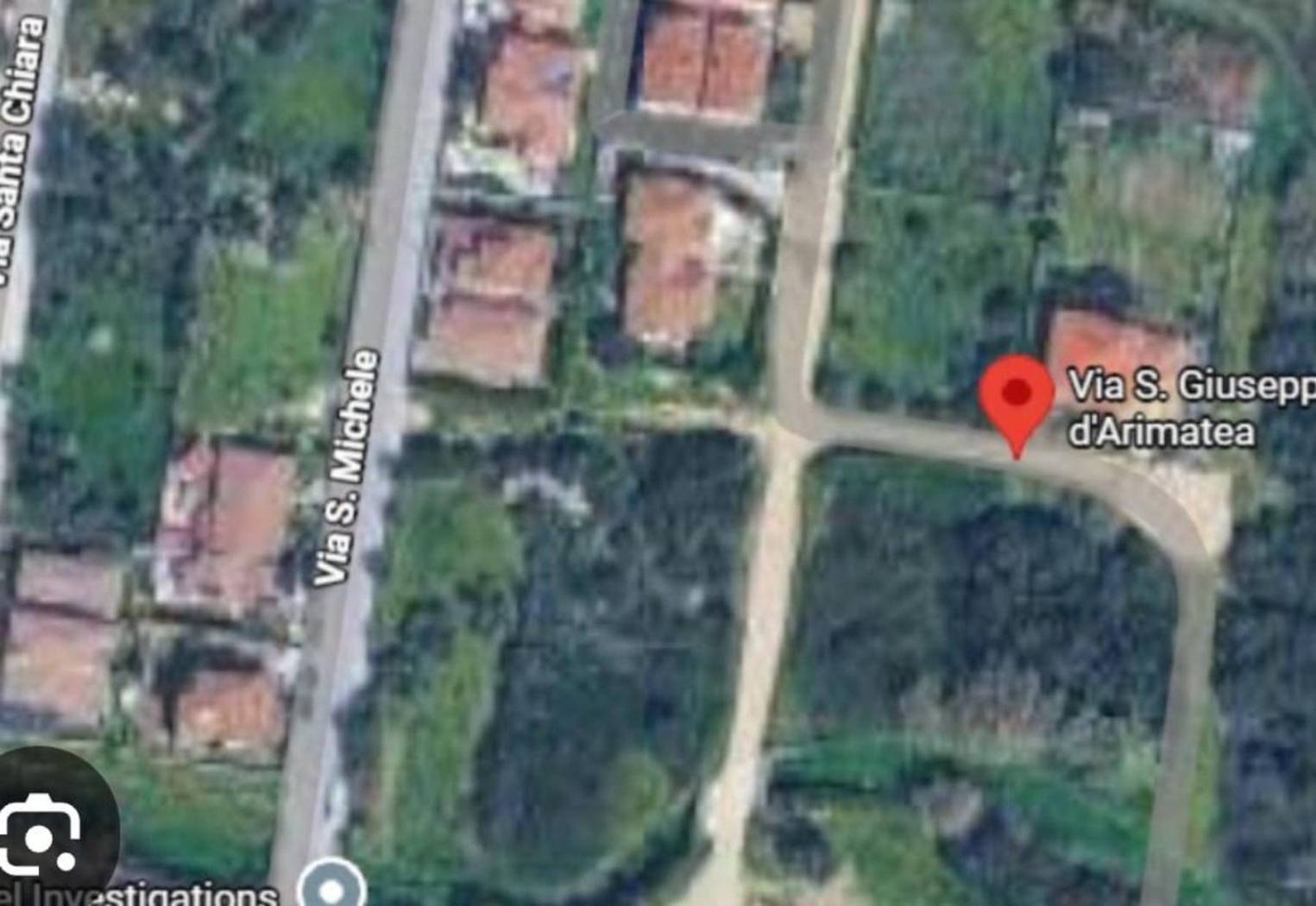This screenshot has height=906, width=1316.
Task: Open Google Lens search icon
Action: (x=40, y=835)
